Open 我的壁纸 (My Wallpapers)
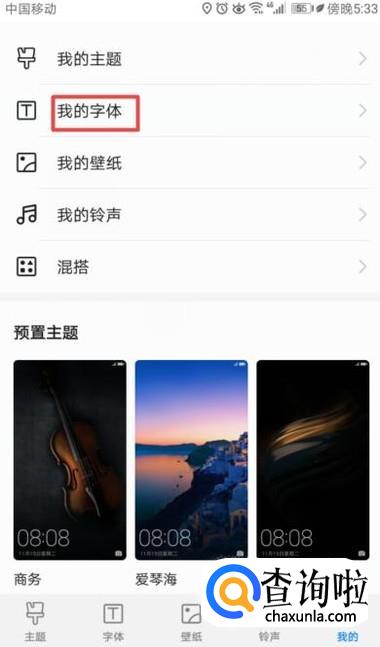 click(x=190, y=163)
